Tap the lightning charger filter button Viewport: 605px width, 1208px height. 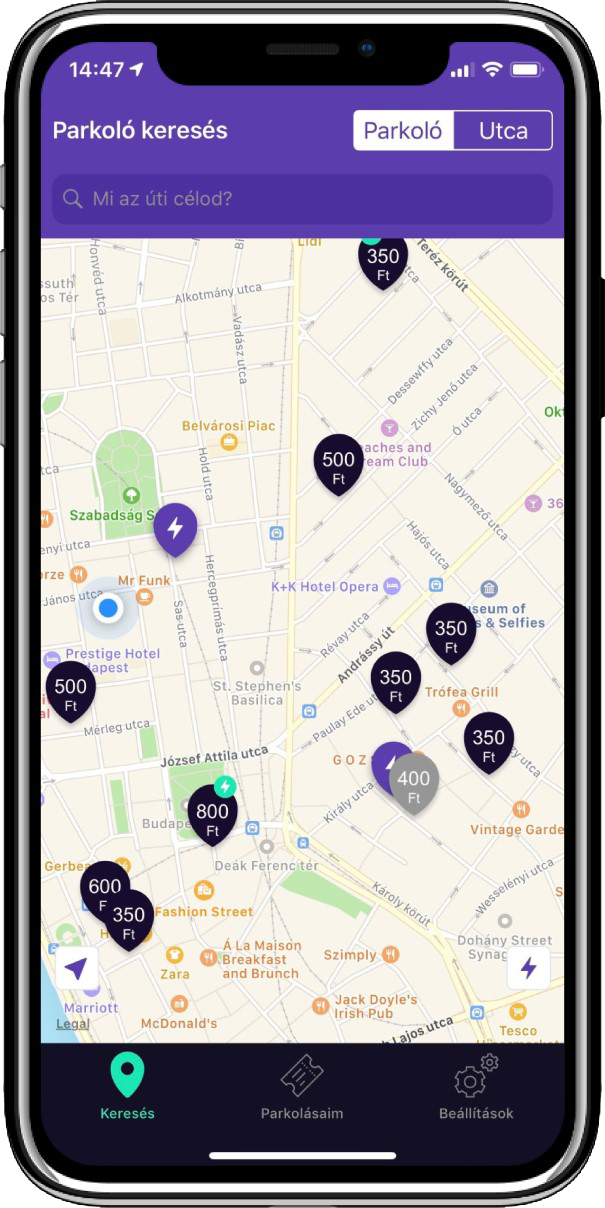click(528, 968)
